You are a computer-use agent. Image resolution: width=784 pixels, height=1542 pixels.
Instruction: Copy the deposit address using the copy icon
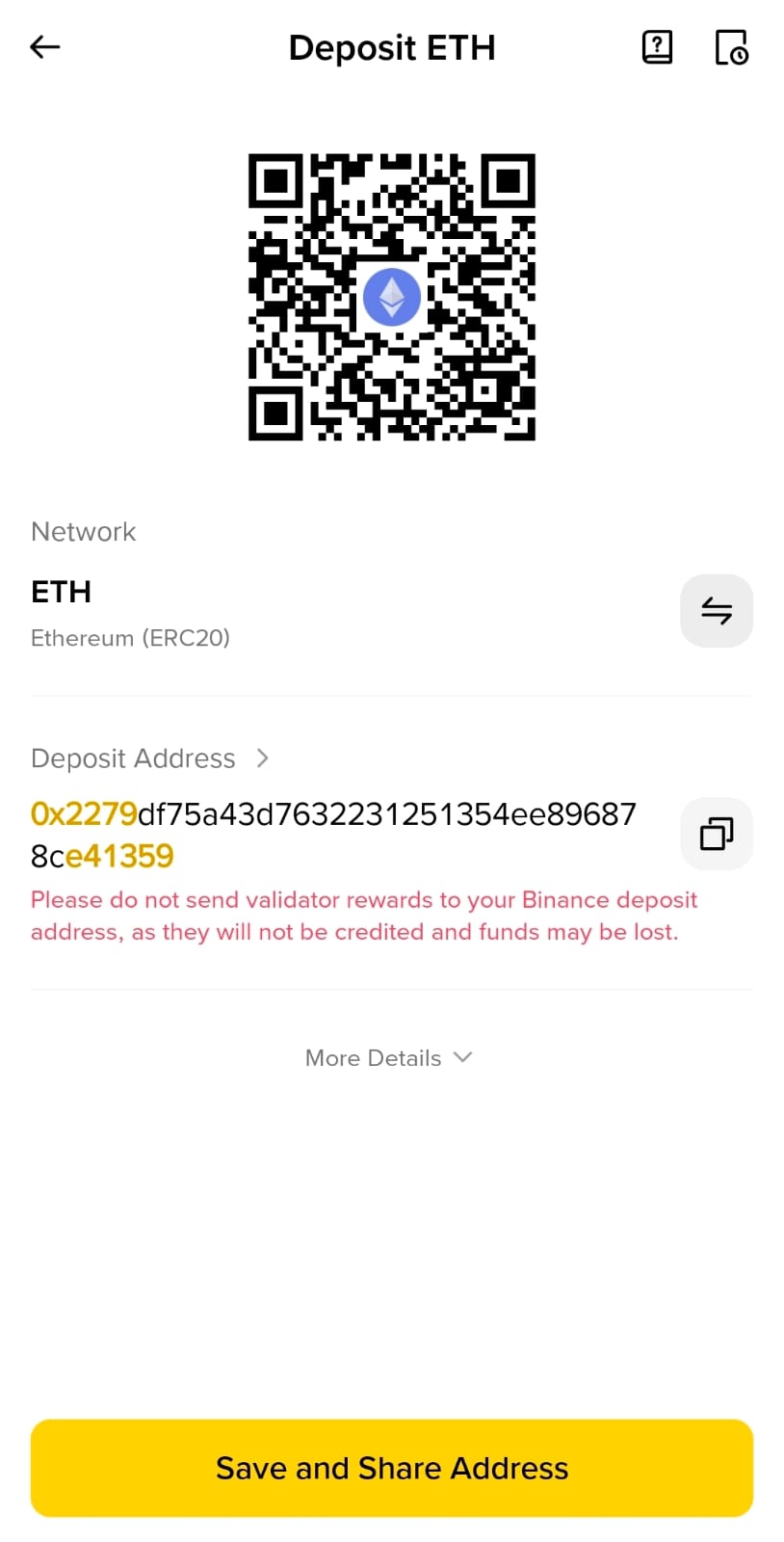pos(717,834)
